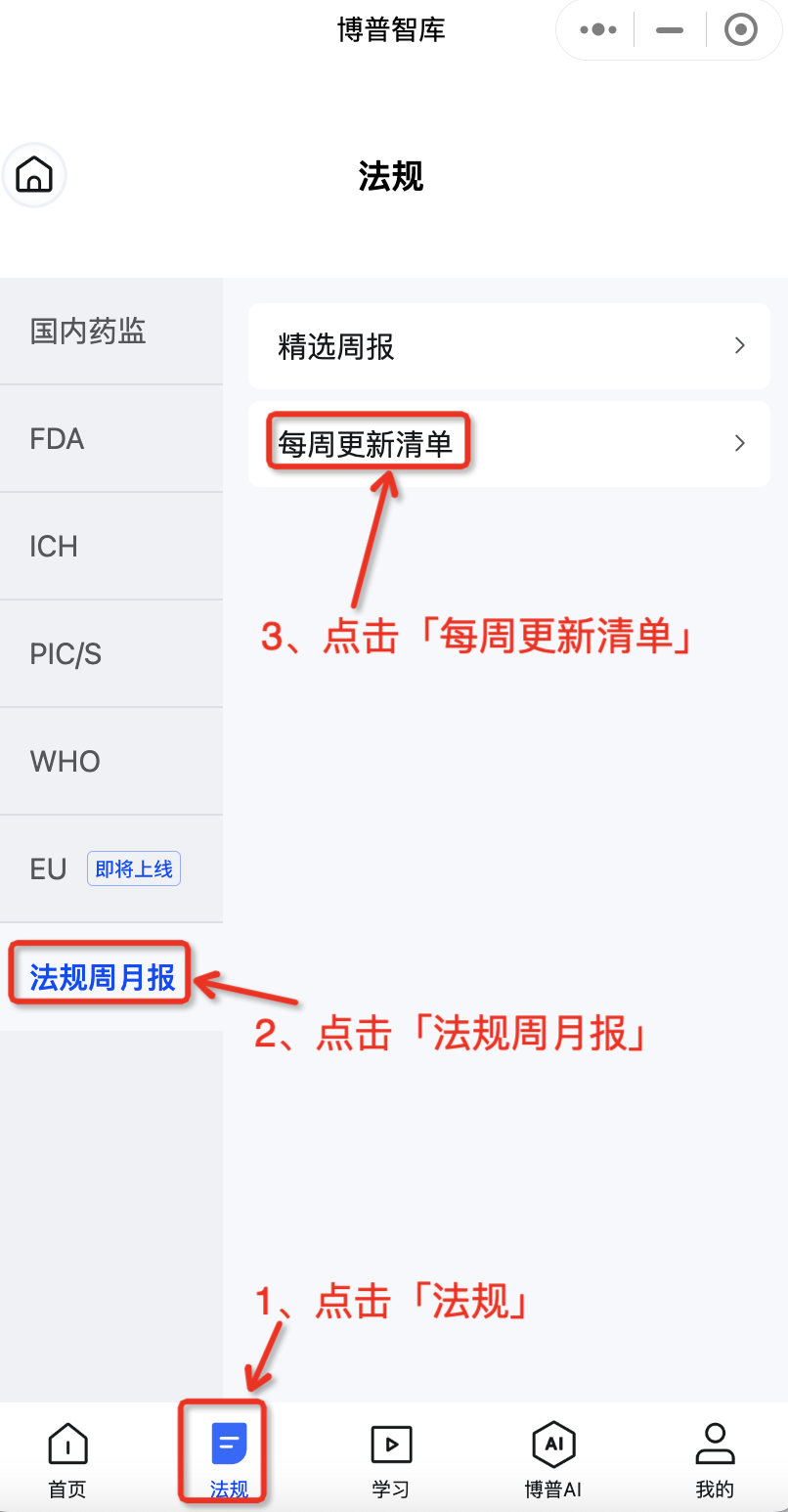Open the PIC/S category

pyautogui.click(x=66, y=654)
